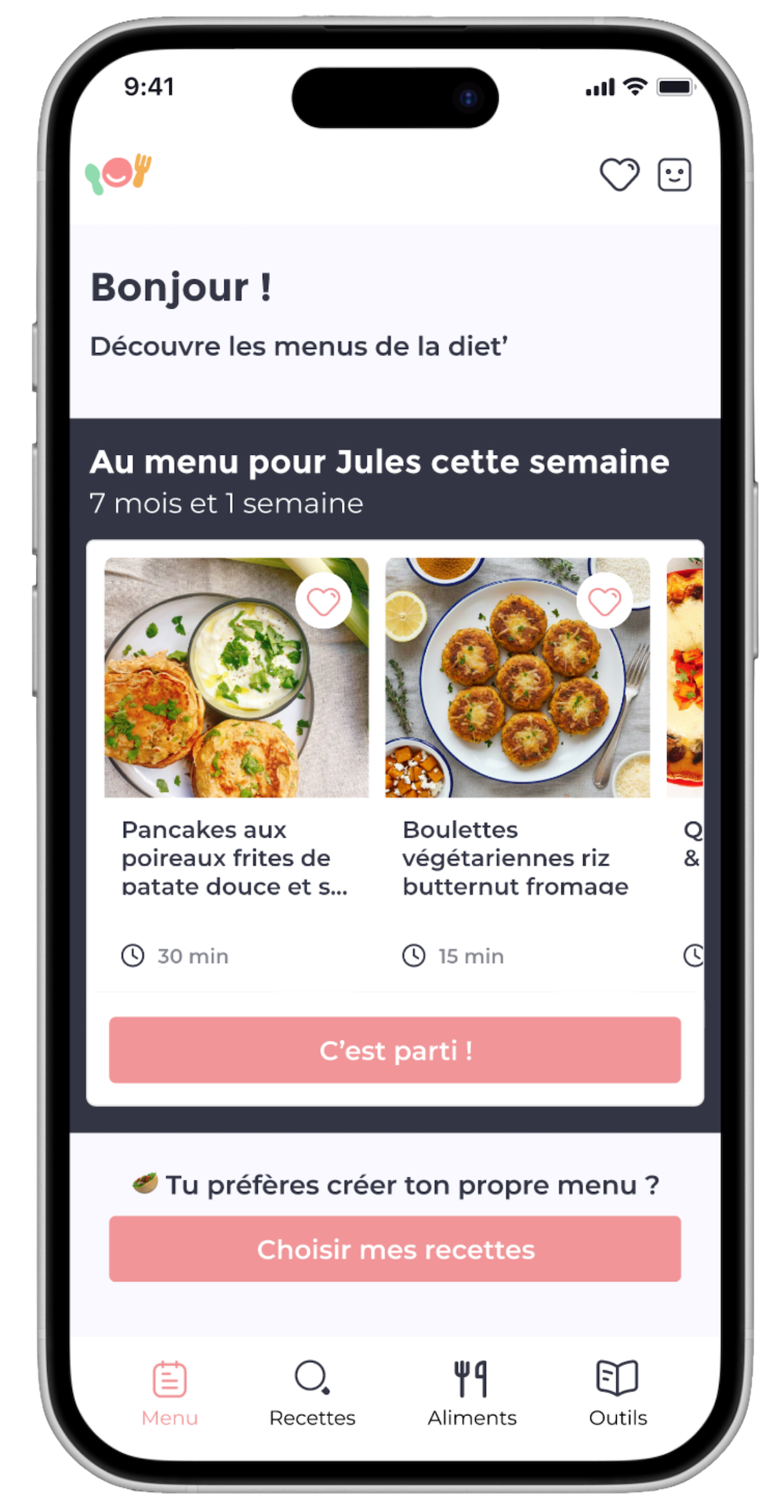Favorite the Boulettes végétariennes recipe
Viewport: 784px width, 1512px height.
(604, 602)
